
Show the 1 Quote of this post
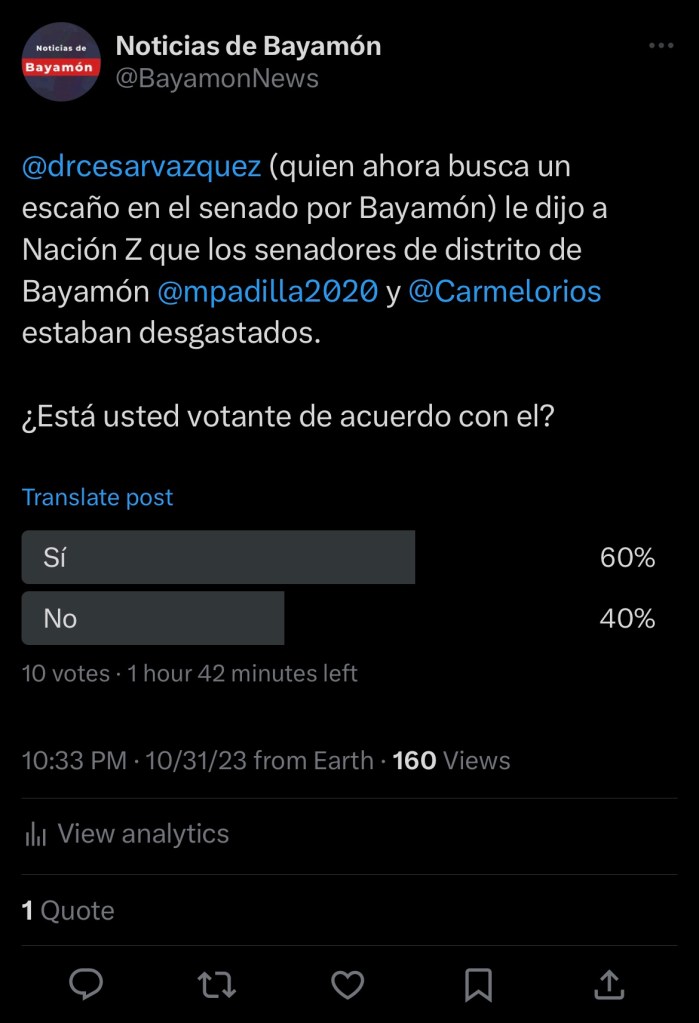click(x=68, y=910)
